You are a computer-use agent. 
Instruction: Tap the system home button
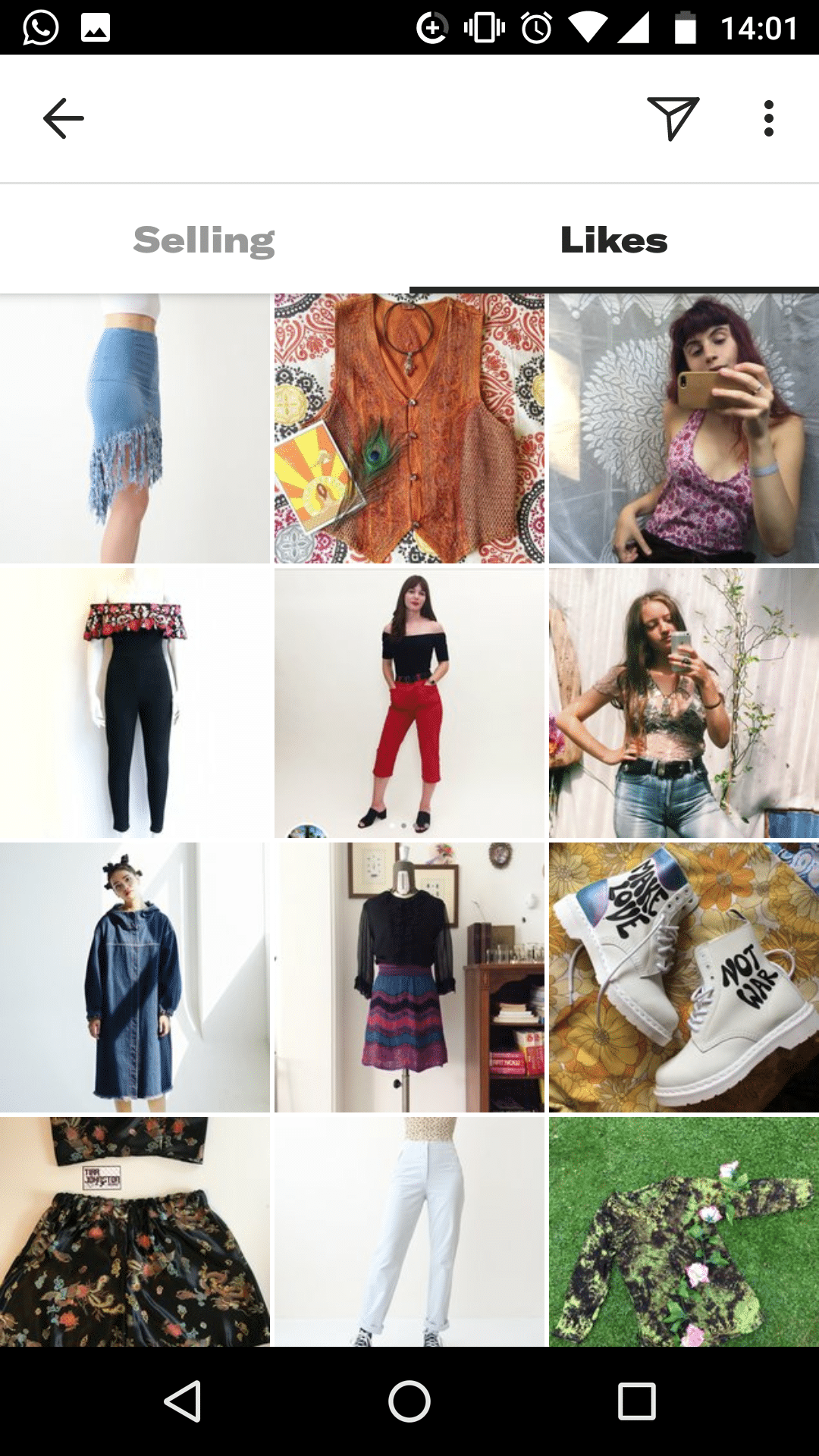[409, 1401]
